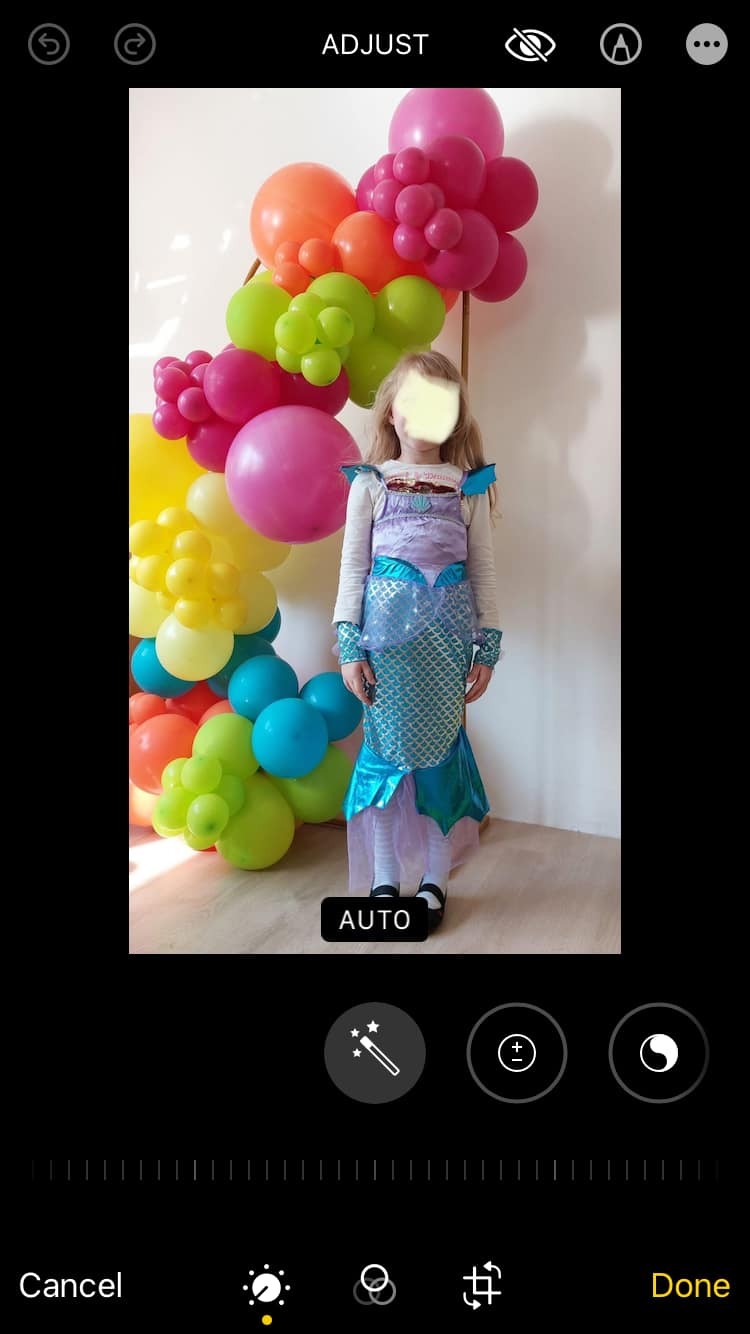Undo the last edit
The image size is (750, 1334).
click(x=49, y=45)
